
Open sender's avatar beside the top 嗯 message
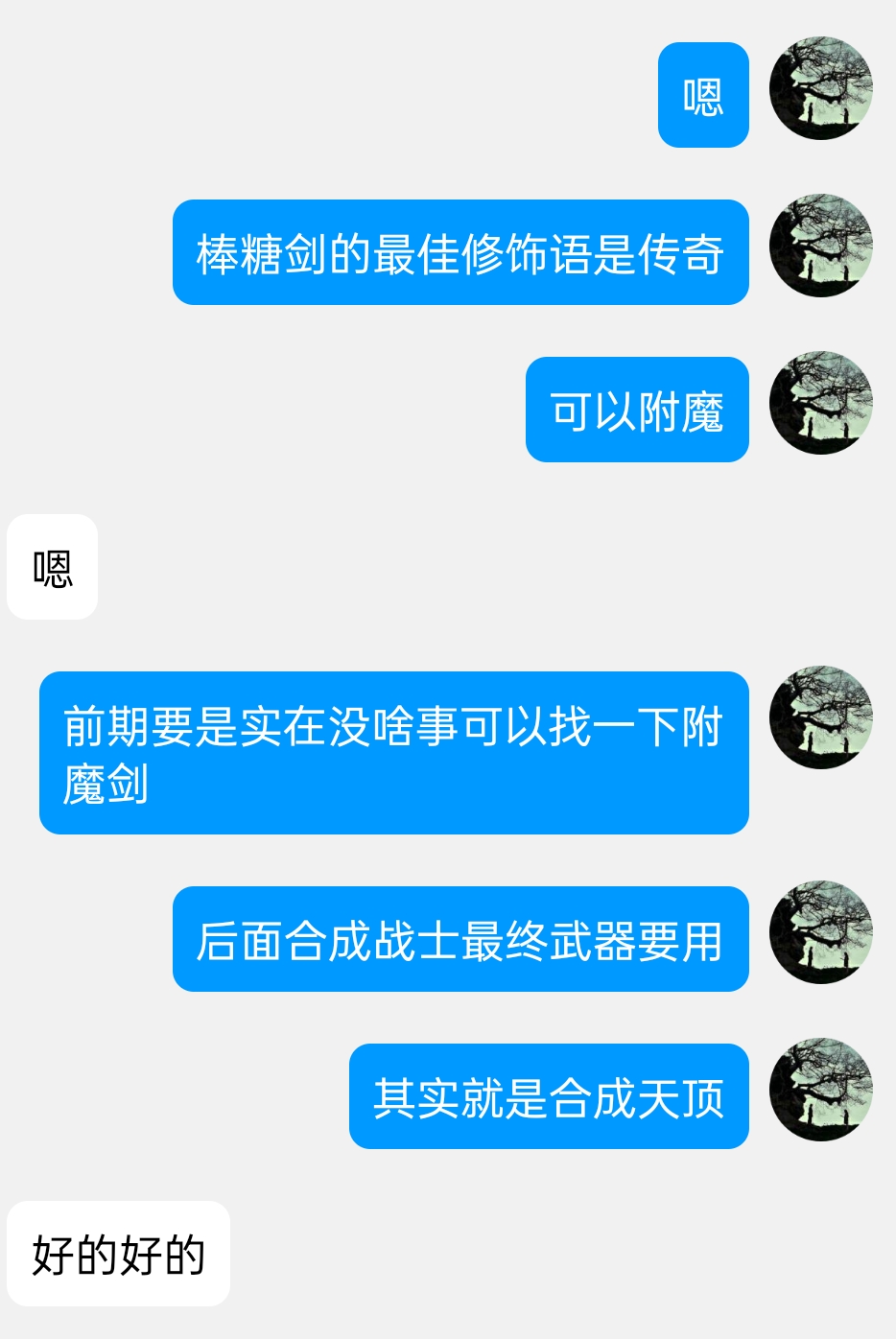pyautogui.click(x=821, y=88)
